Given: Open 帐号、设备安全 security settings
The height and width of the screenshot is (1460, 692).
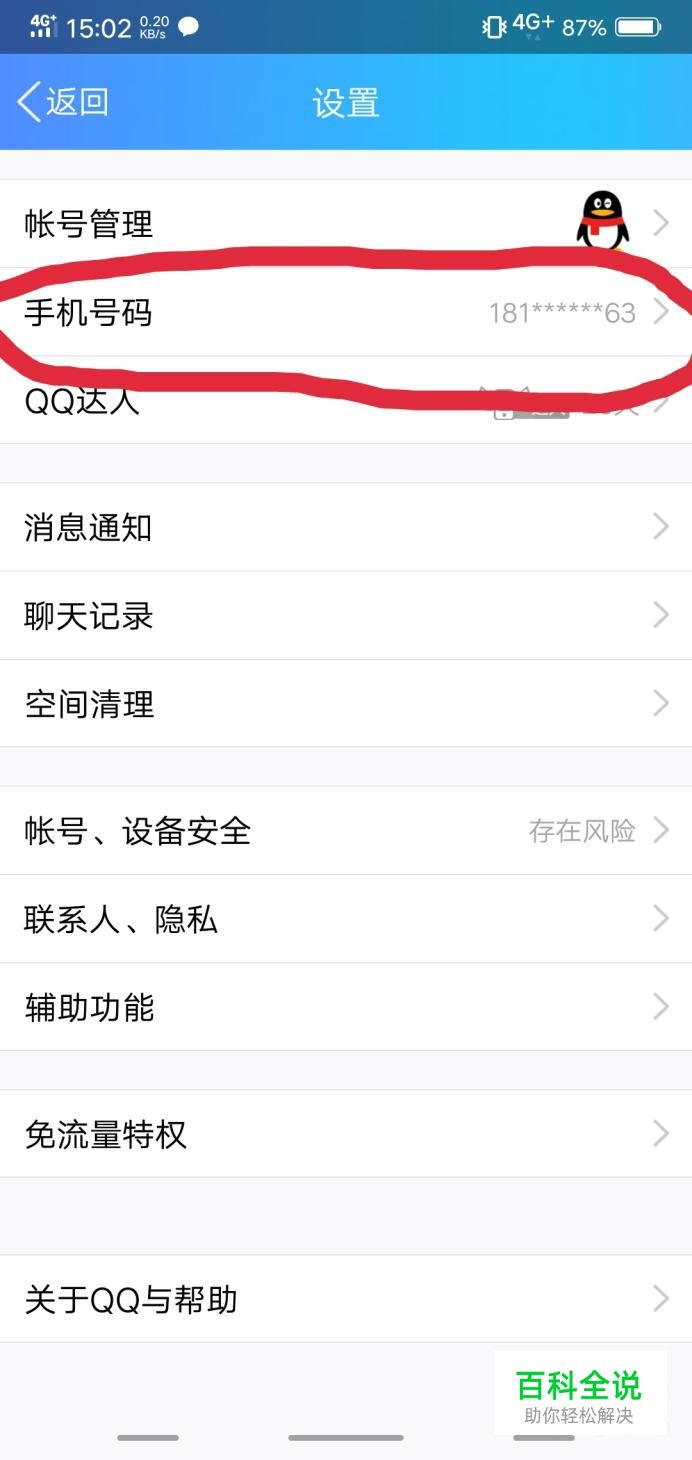Looking at the screenshot, I should [345, 831].
